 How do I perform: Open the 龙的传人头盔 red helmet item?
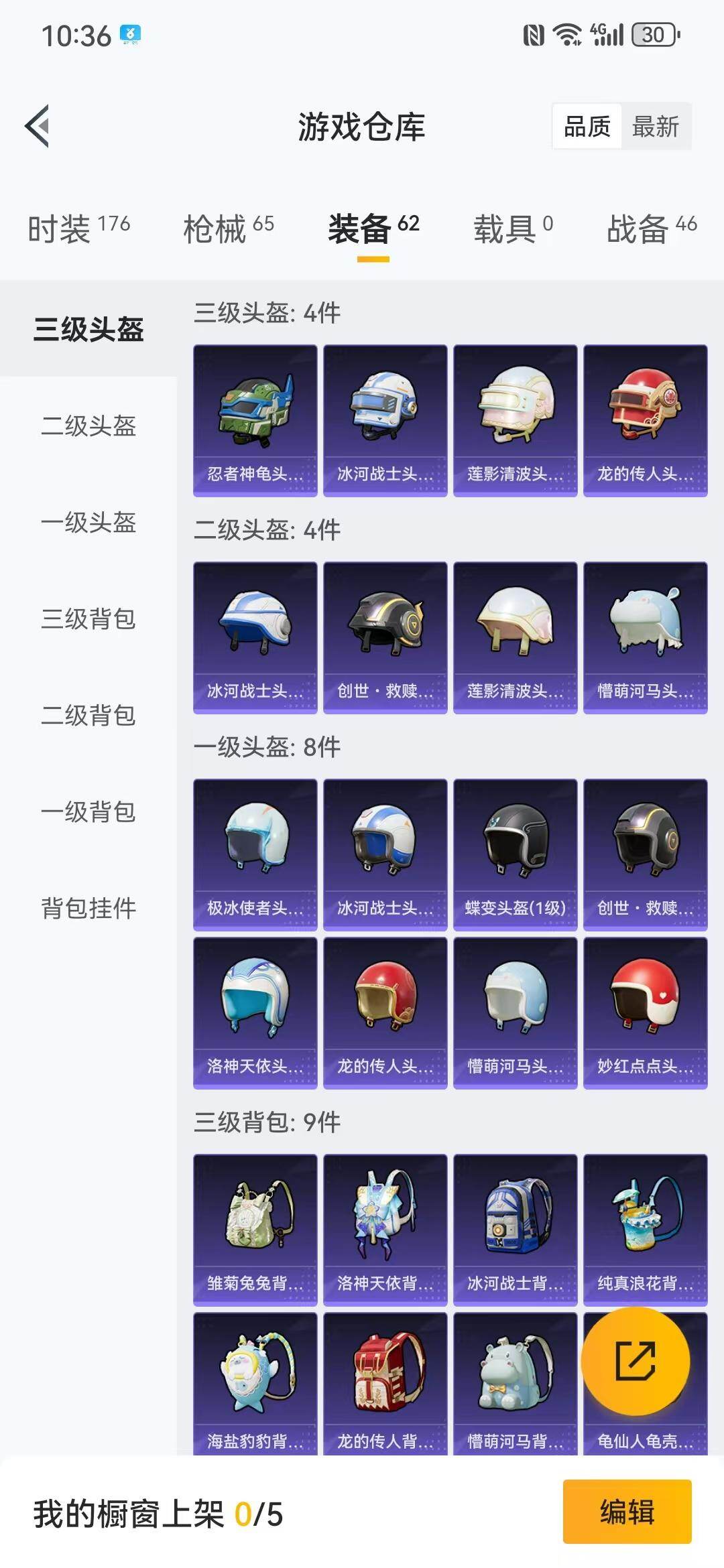(x=646, y=419)
